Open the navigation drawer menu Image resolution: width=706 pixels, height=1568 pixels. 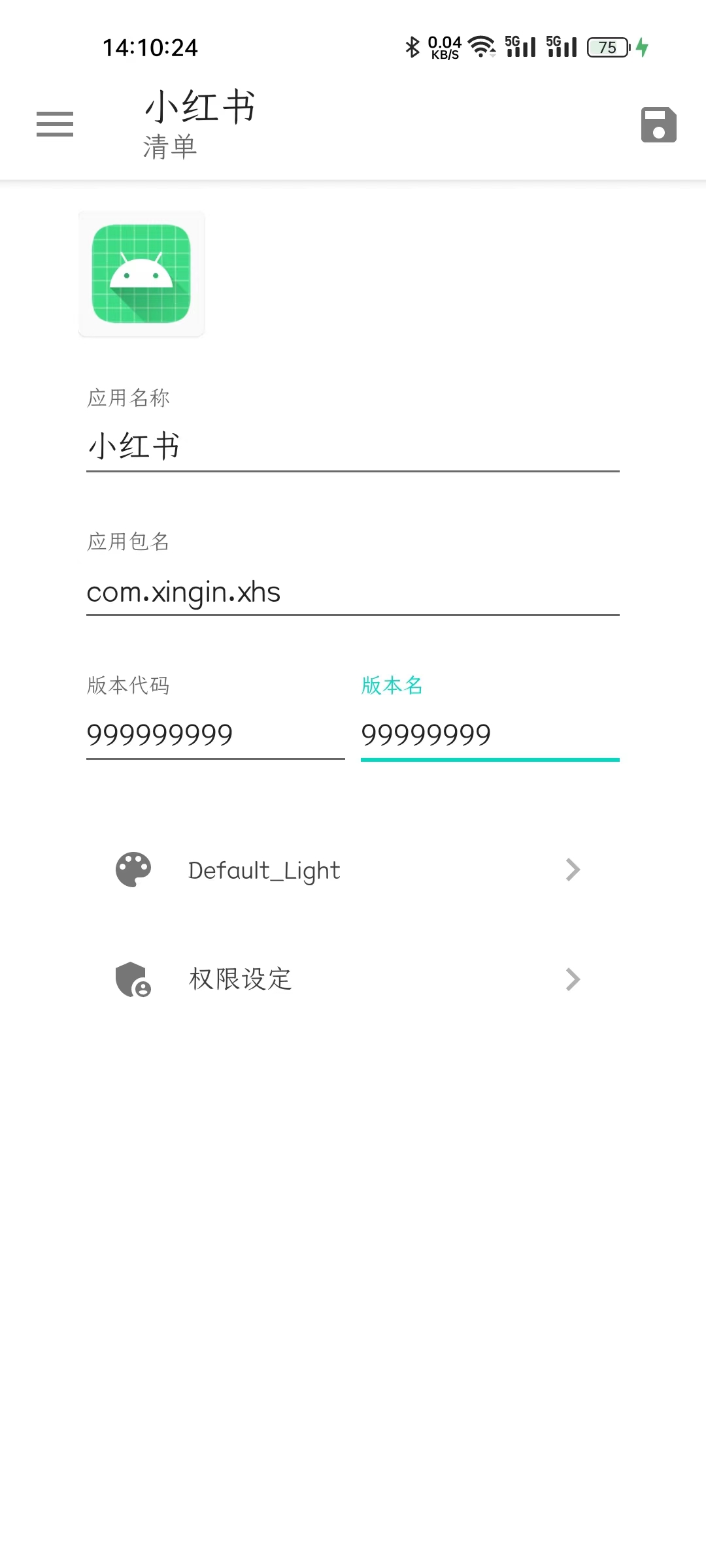click(54, 123)
